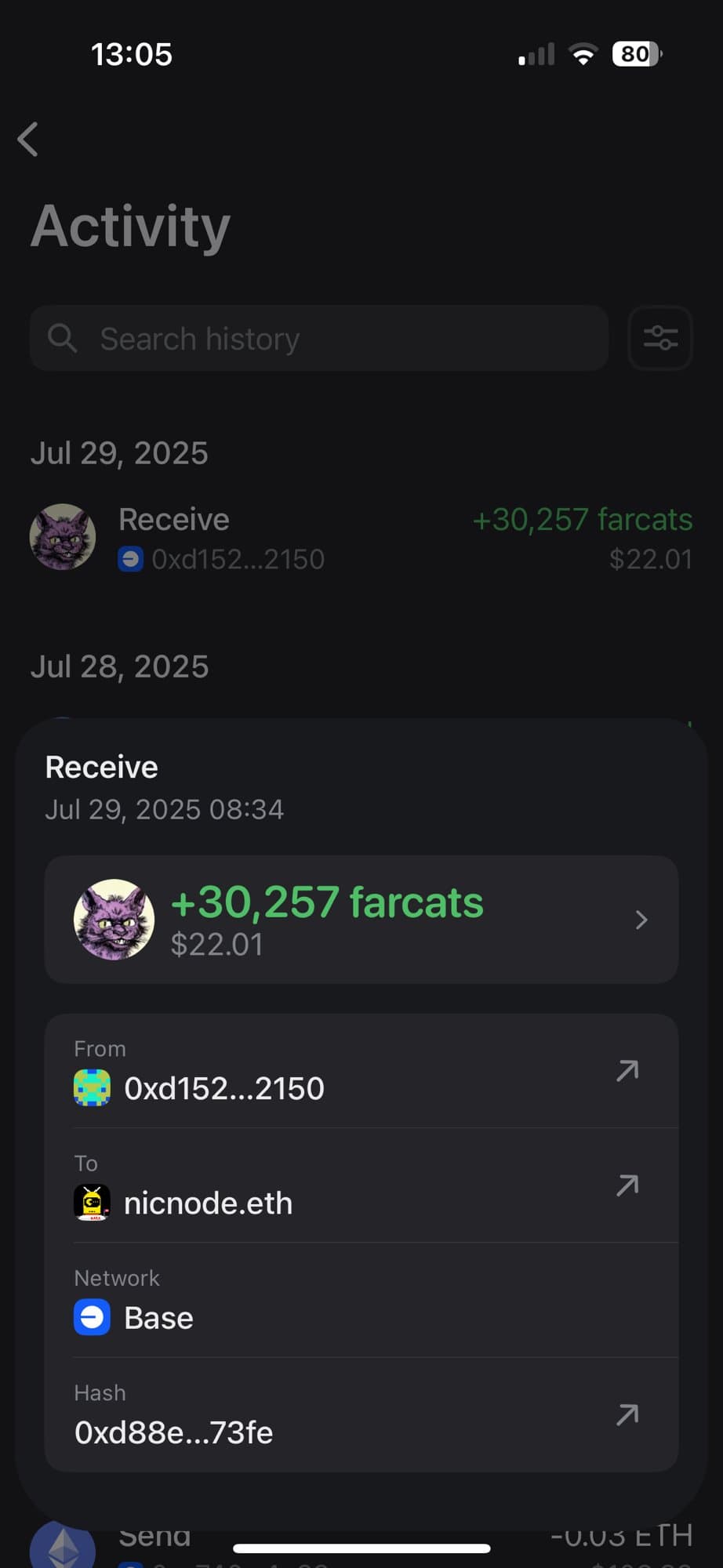Screen dimensions: 723x1568
Task: Go back from Activity screen
Action: coord(28,140)
